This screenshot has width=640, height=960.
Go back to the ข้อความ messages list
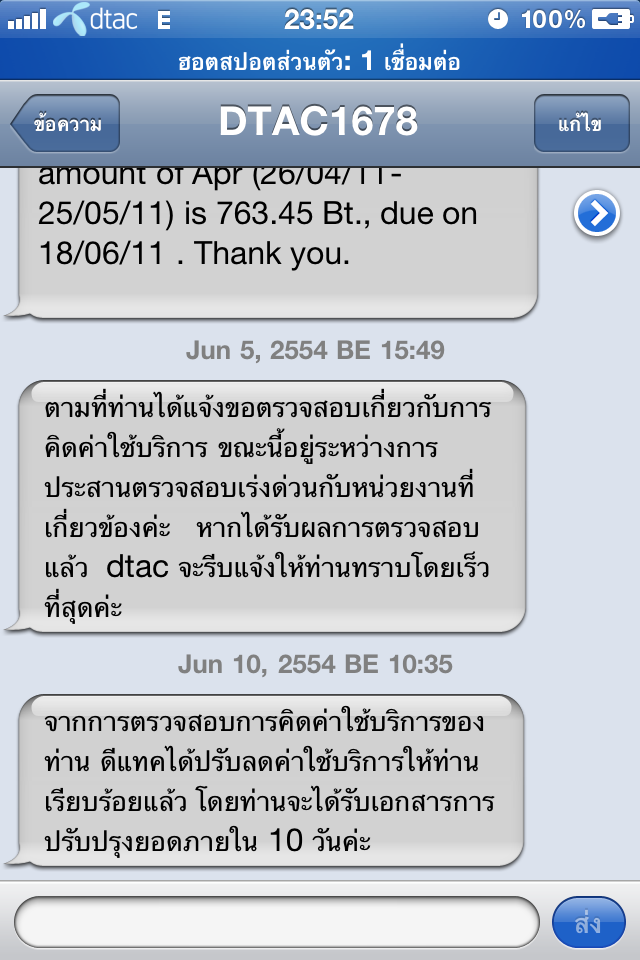[x=66, y=124]
